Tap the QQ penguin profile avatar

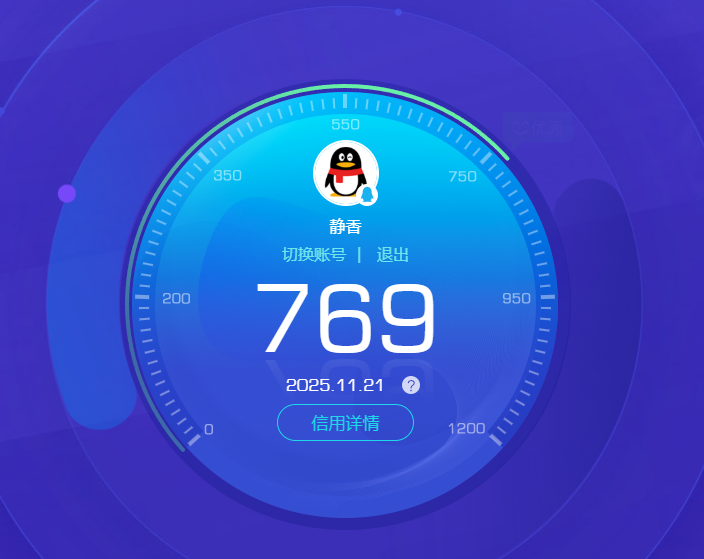(x=345, y=172)
